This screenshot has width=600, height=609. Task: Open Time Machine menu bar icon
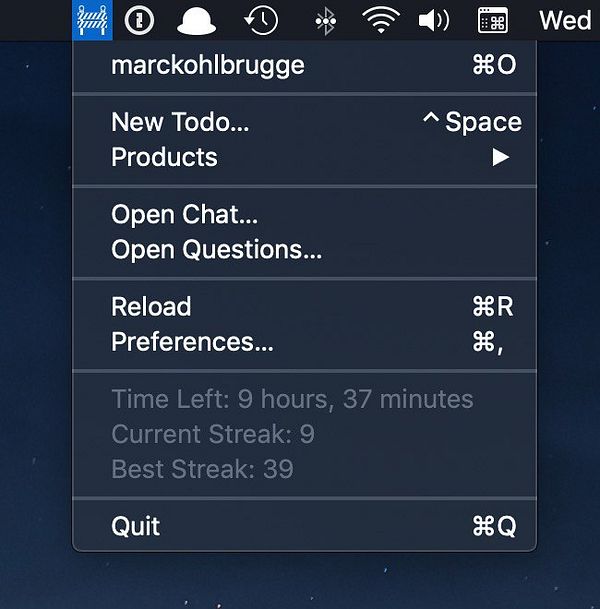261,20
